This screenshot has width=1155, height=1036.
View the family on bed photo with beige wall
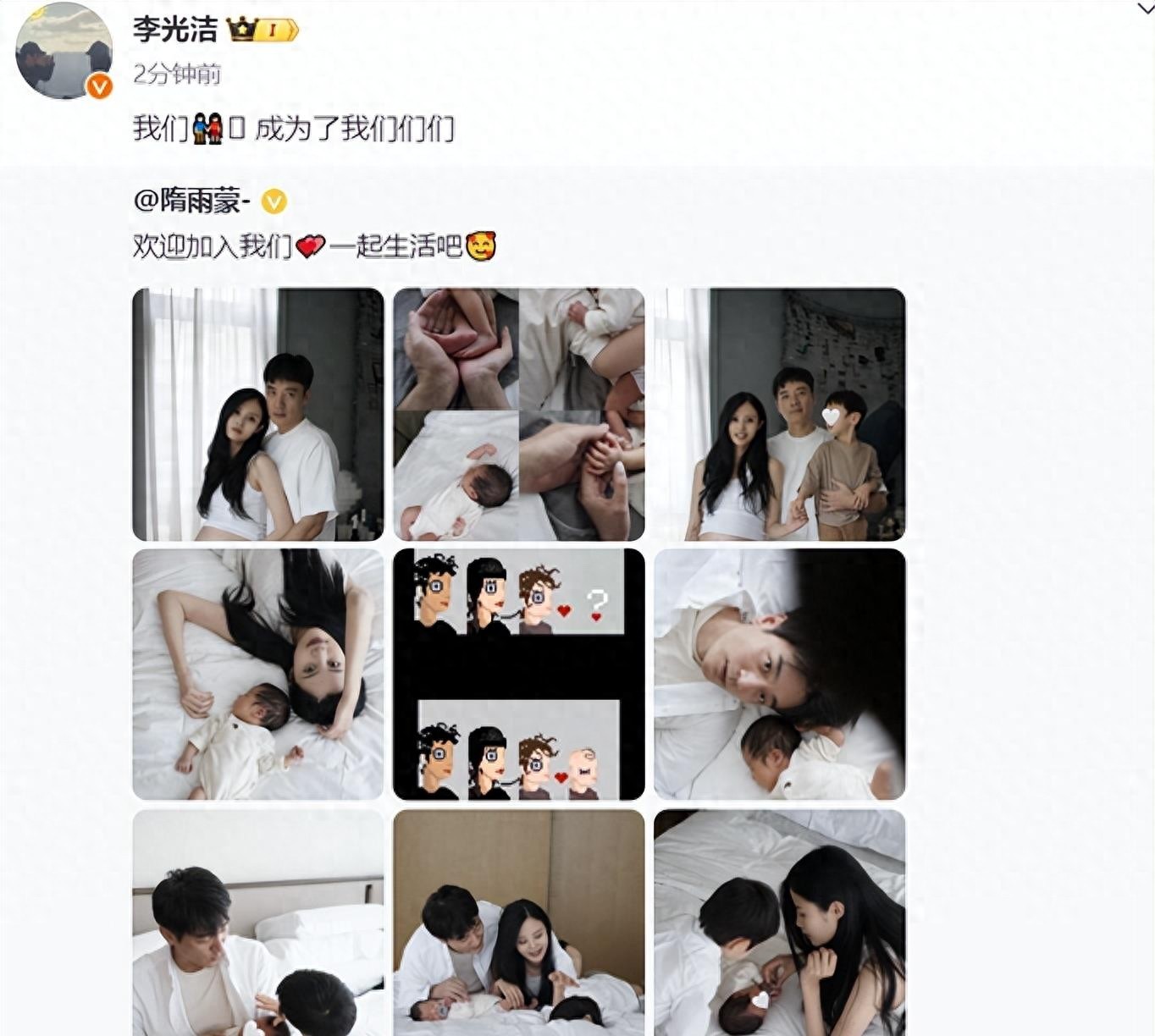pyautogui.click(x=519, y=923)
